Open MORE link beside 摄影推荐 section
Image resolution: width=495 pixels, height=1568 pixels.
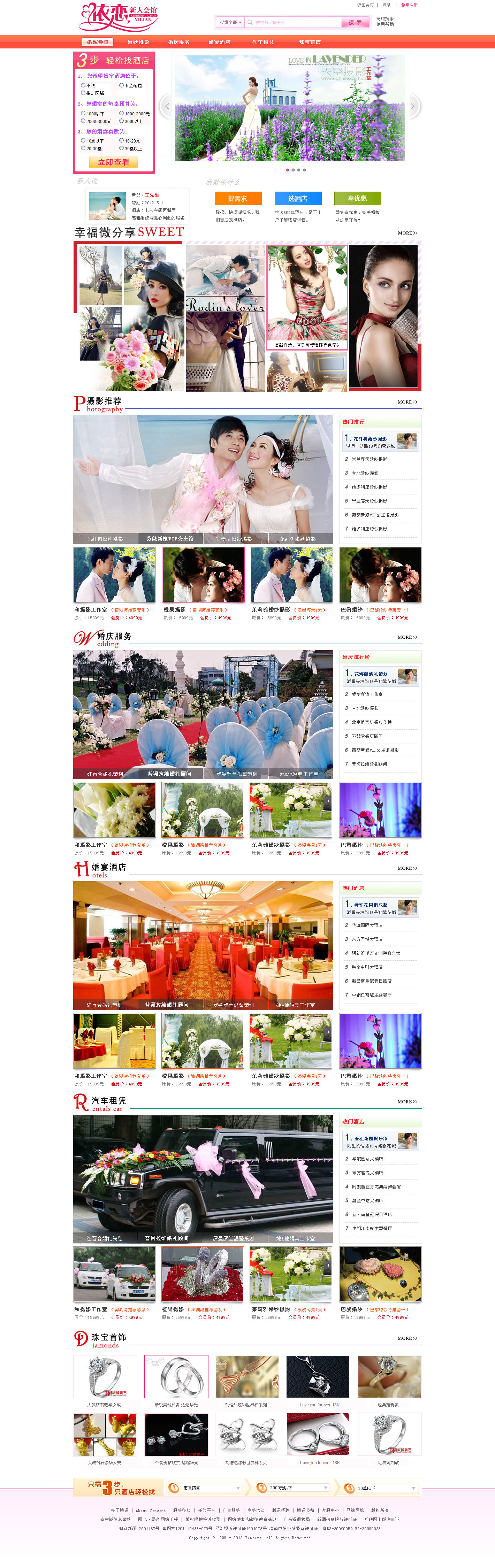407,402
